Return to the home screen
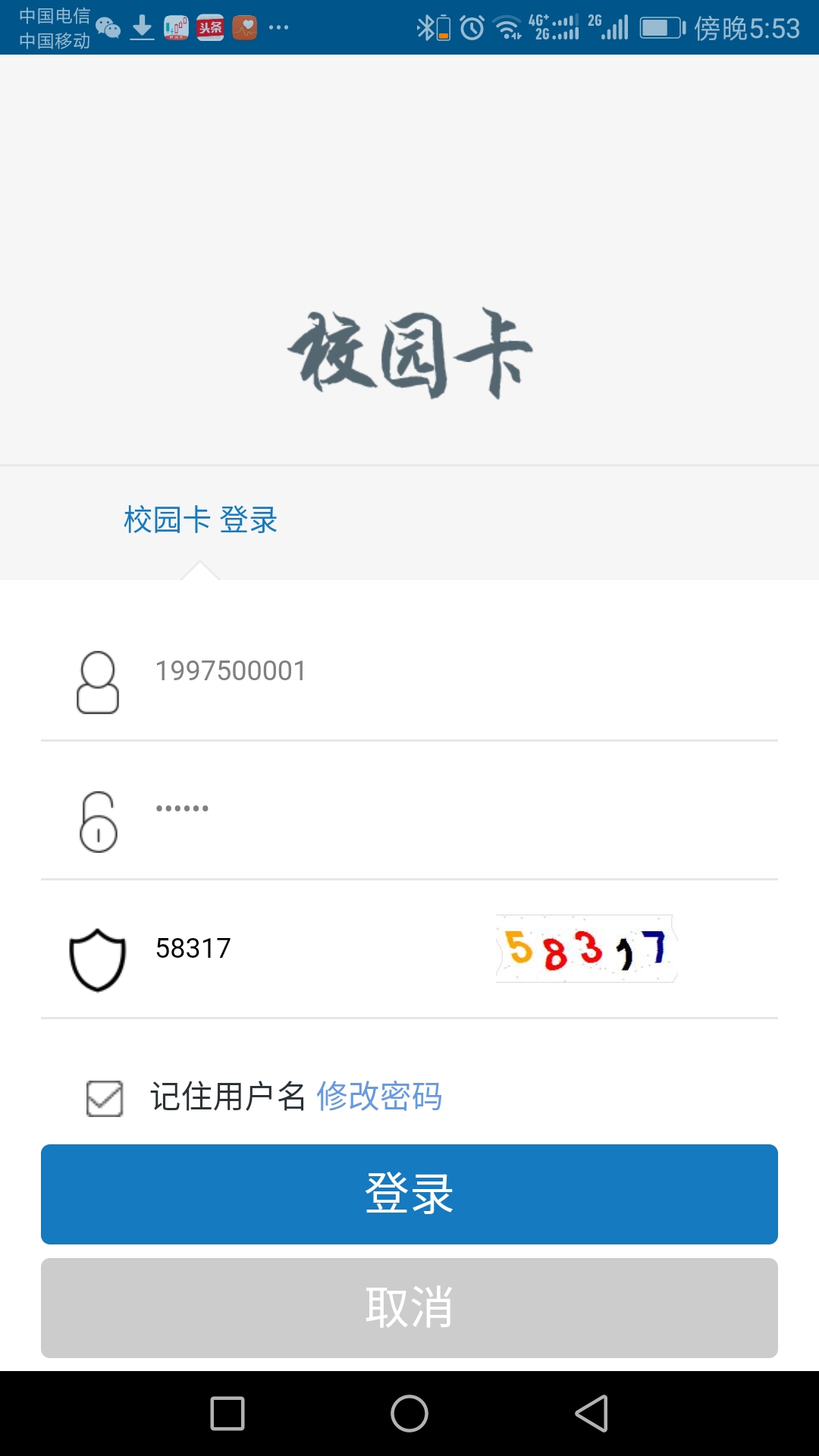This screenshot has width=819, height=1456. point(409,1414)
